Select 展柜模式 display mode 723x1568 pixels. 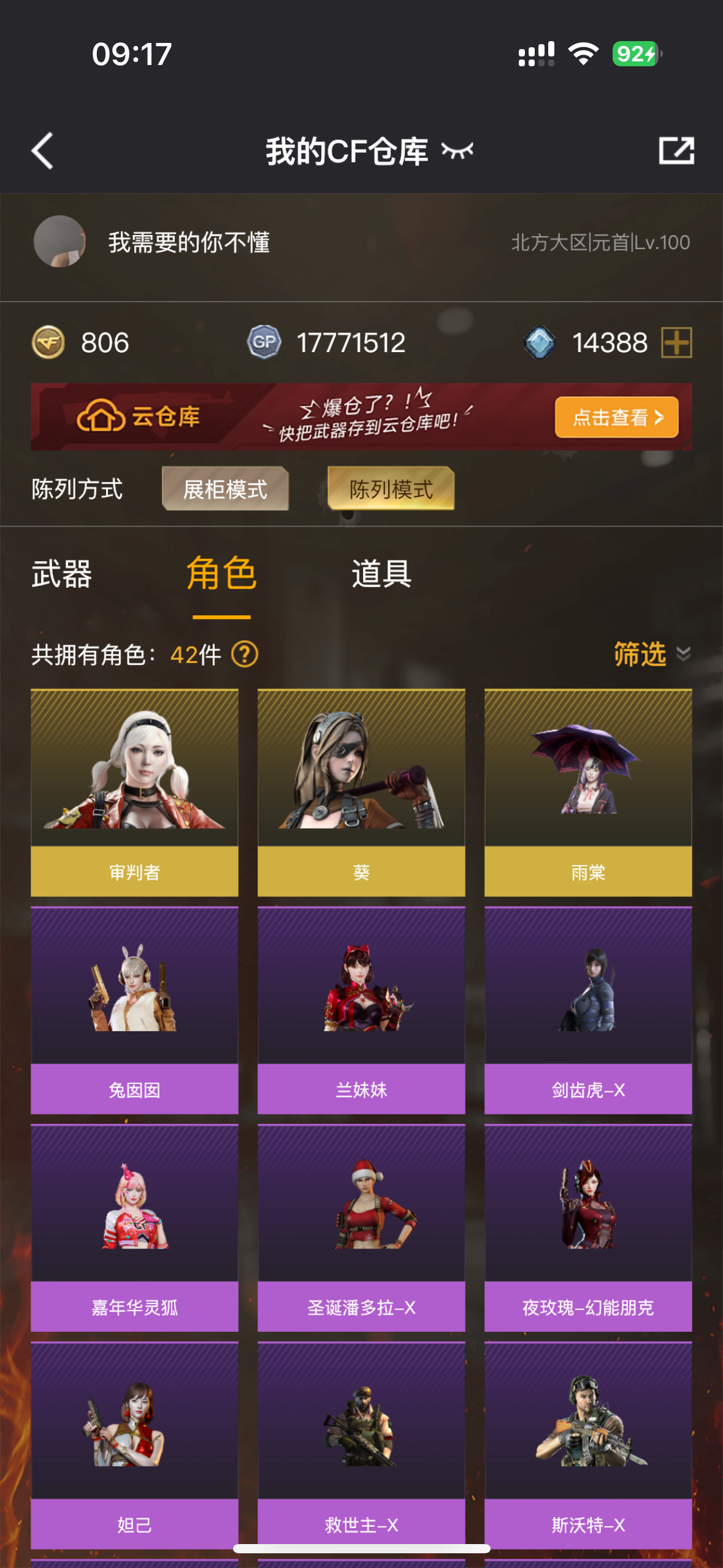[225, 489]
